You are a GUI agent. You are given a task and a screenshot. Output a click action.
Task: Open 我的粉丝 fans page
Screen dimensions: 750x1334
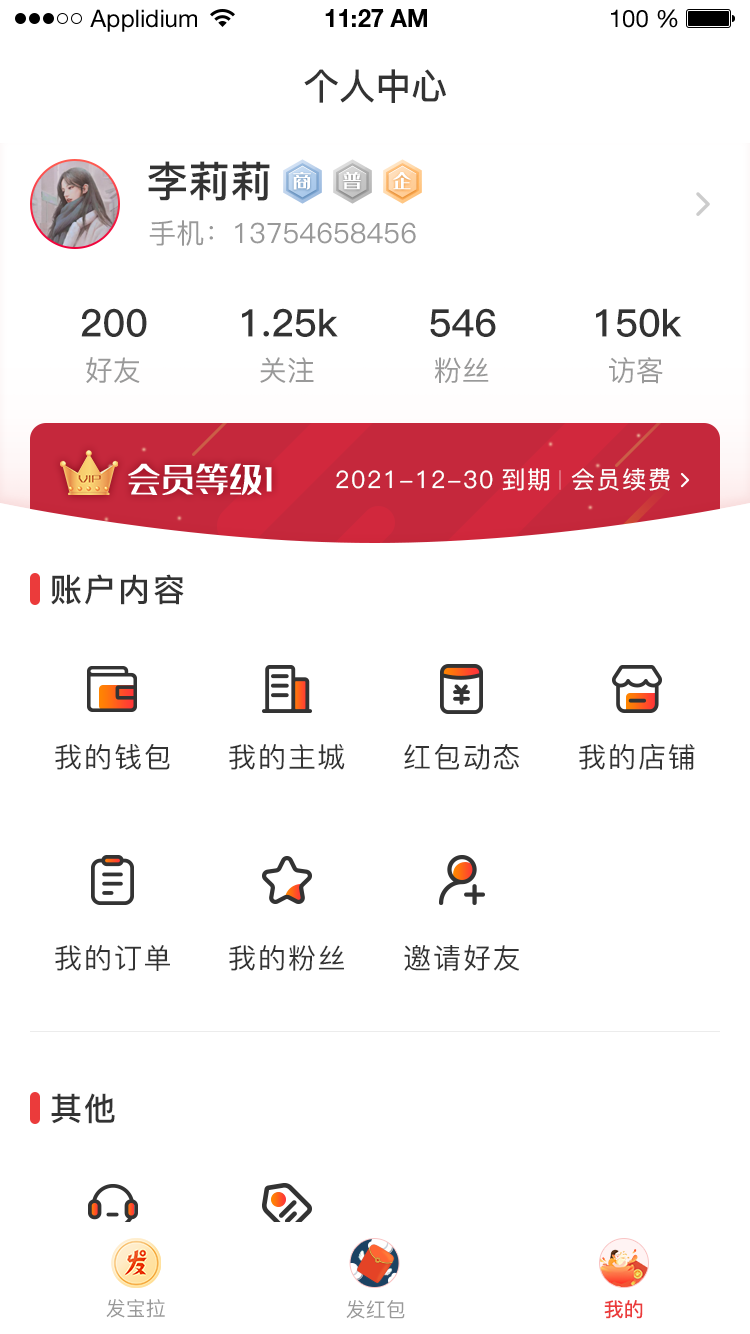(x=287, y=914)
